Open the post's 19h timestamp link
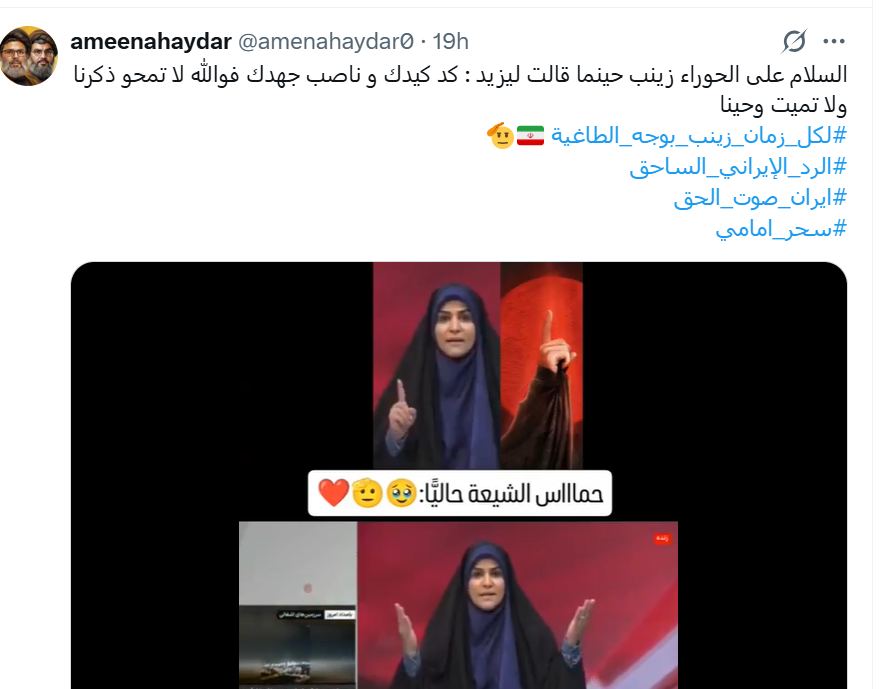 (449, 41)
